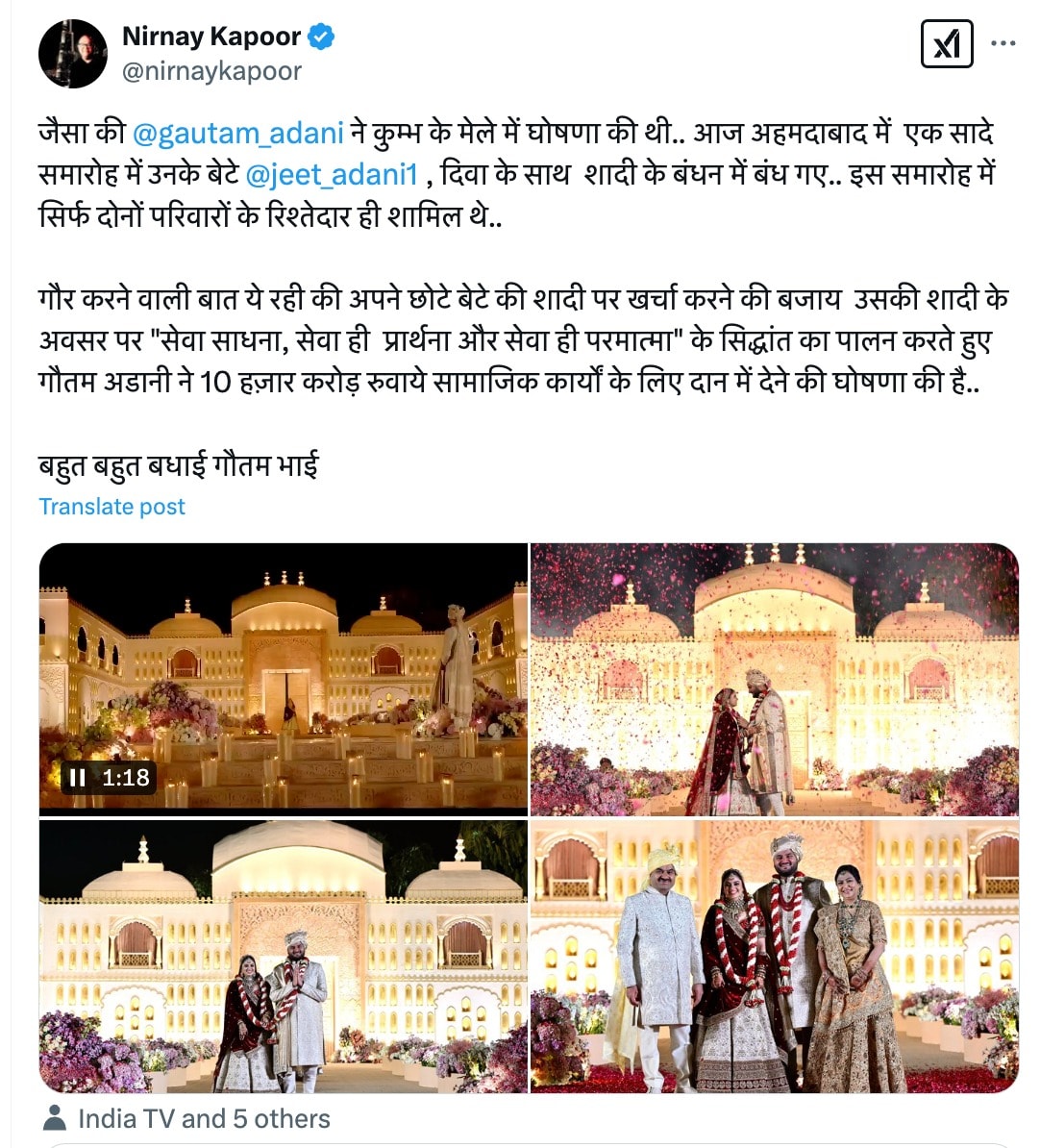View India TV and 5 others tagged
Screen dimensions: 1040x1148
coord(203,1119)
